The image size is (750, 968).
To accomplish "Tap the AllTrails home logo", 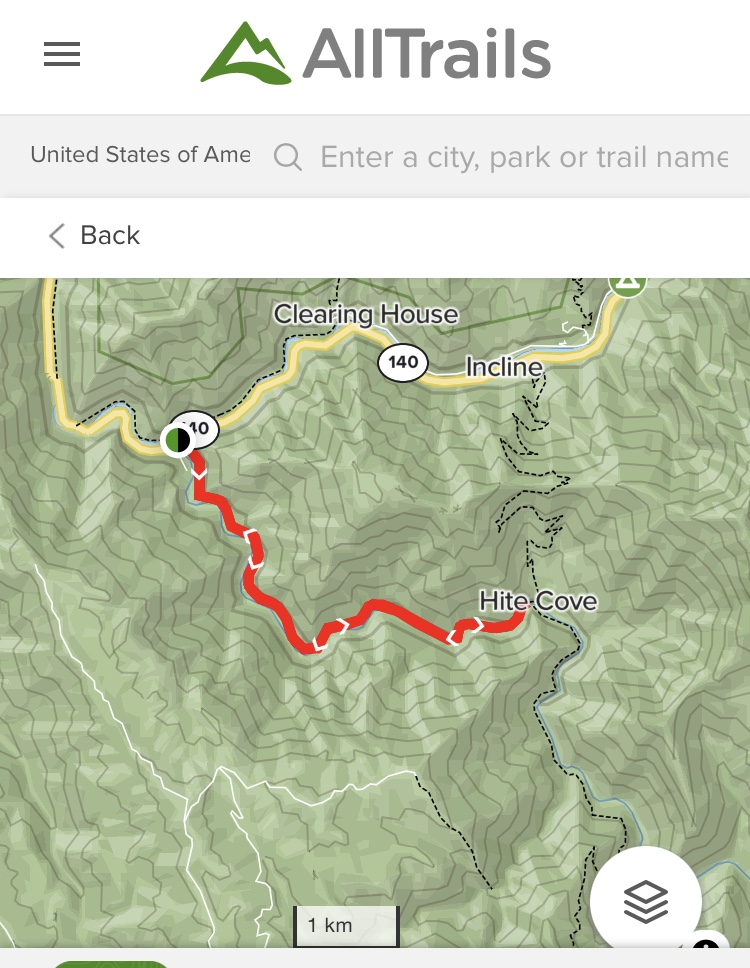I will 376,54.
